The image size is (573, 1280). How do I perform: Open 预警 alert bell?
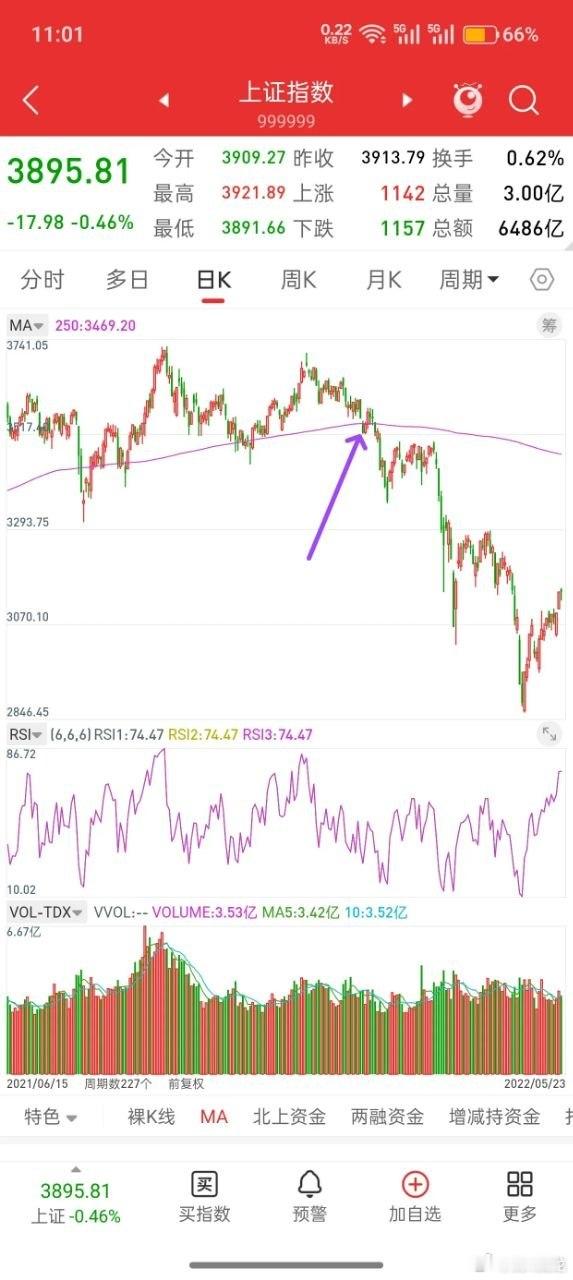pyautogui.click(x=310, y=1196)
